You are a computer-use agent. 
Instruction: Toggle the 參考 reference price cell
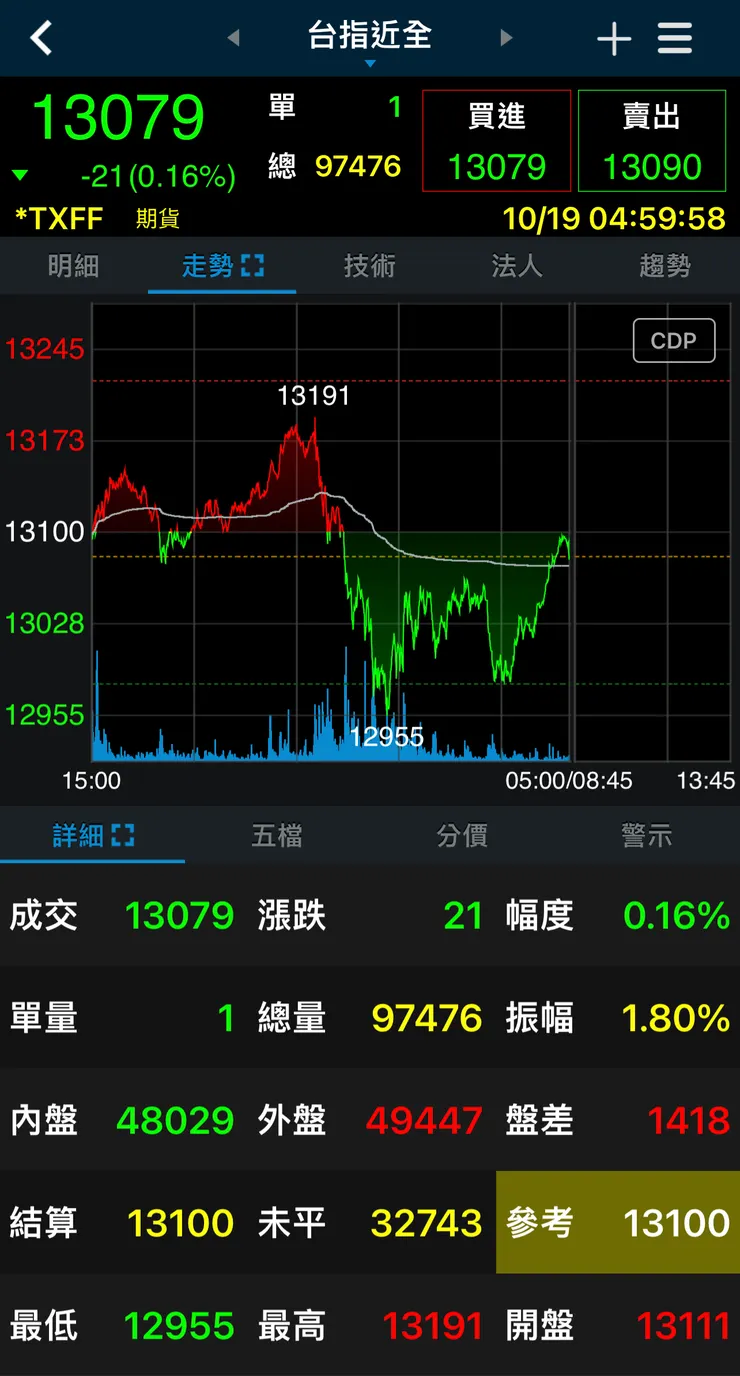pyautogui.click(x=617, y=1223)
